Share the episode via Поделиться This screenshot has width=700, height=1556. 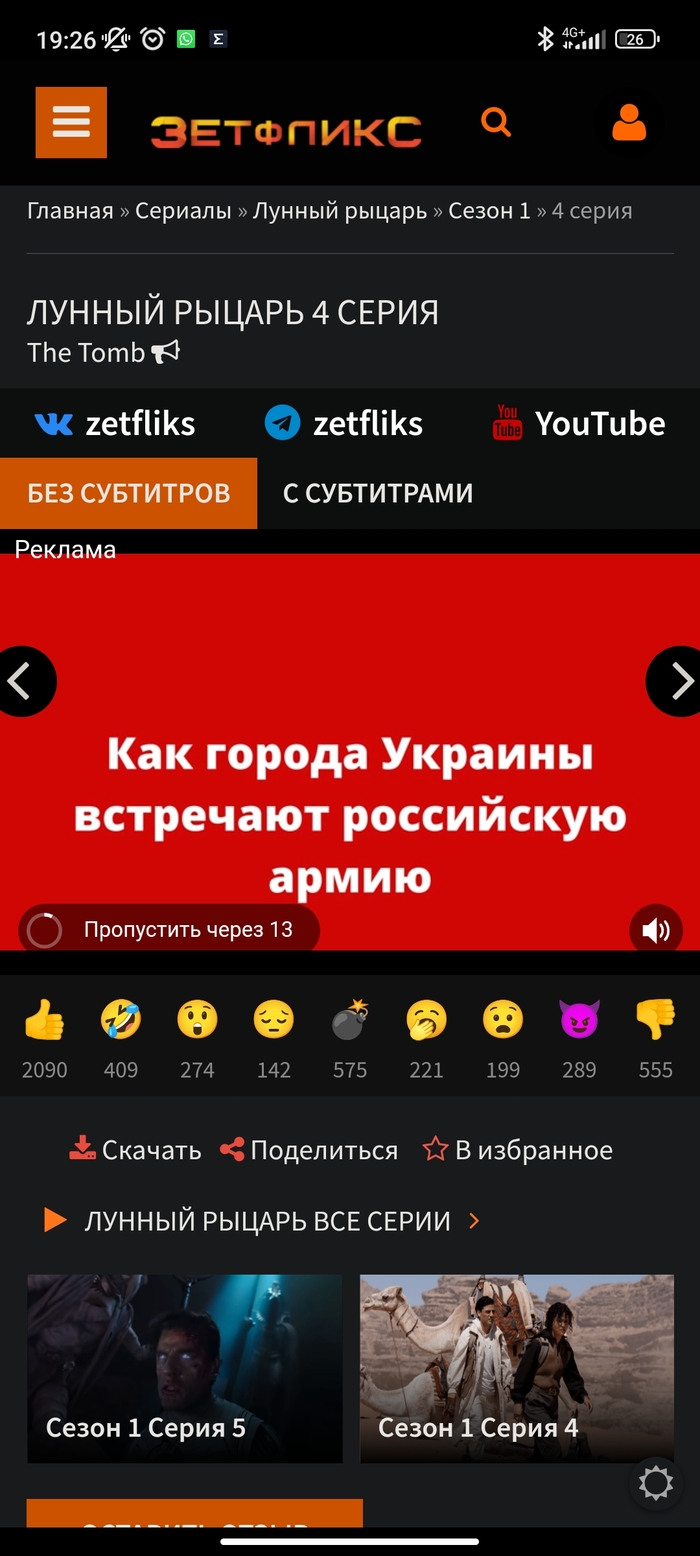click(309, 1150)
